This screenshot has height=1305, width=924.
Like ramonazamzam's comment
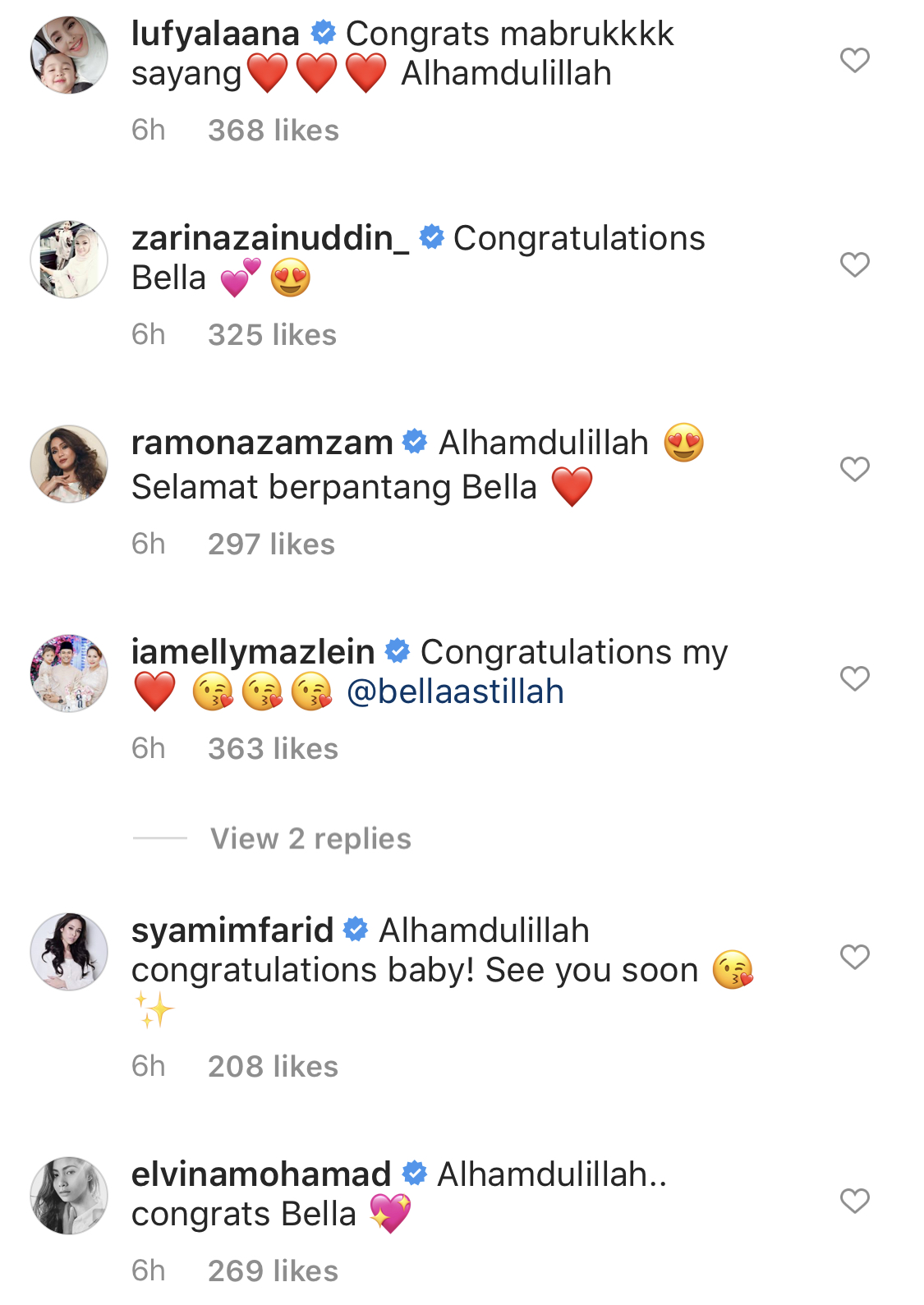coord(854,469)
